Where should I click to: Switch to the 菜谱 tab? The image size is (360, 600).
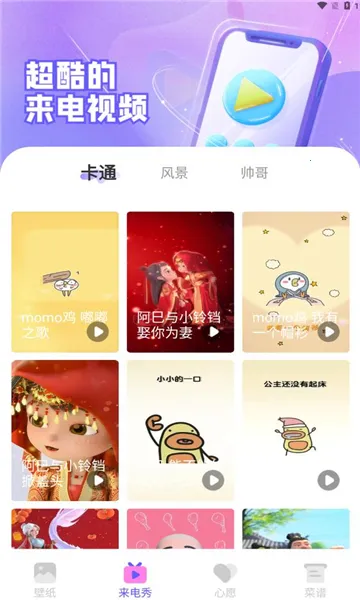[315, 580]
